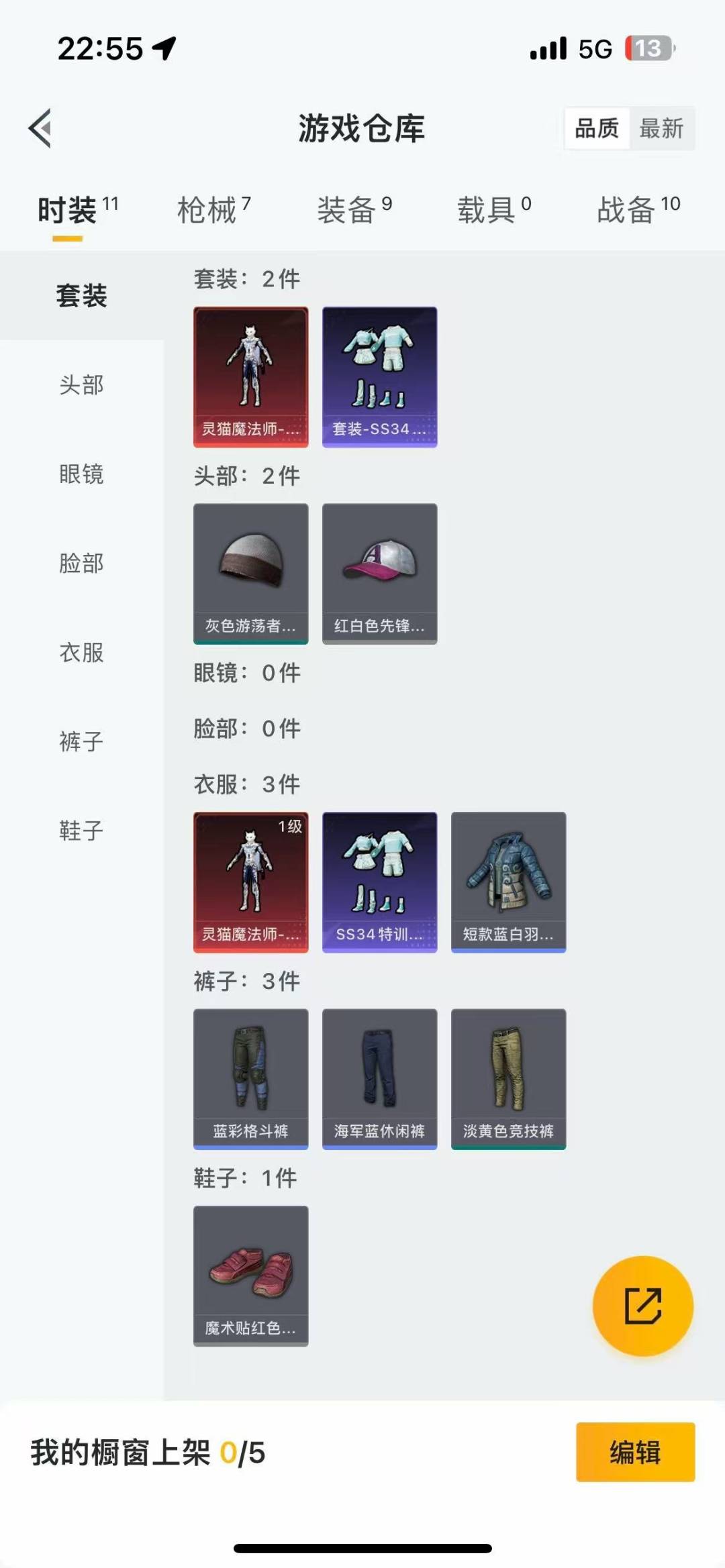Tap the yellow share floating button
The image size is (725, 1568).
coord(642,1306)
